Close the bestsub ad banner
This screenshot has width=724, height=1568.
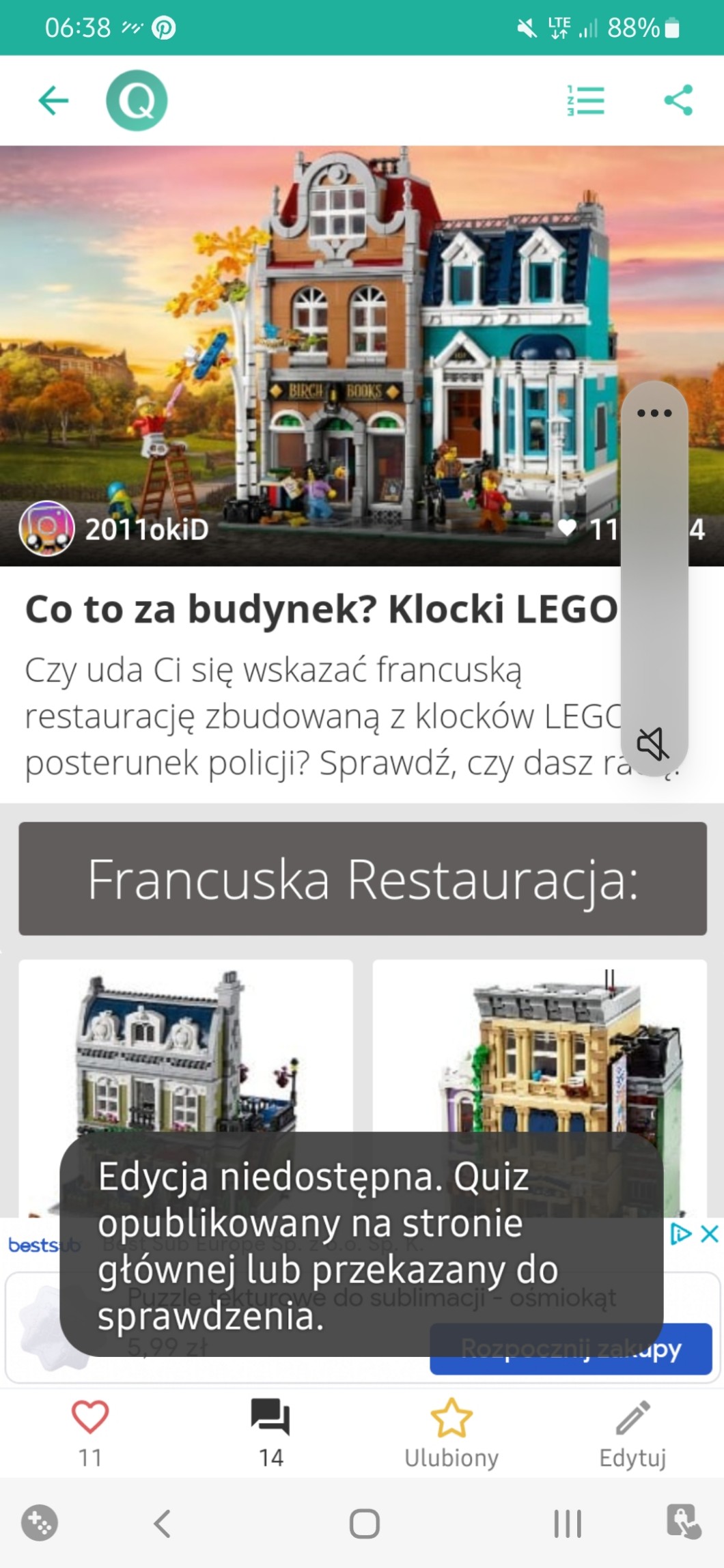tap(710, 1233)
